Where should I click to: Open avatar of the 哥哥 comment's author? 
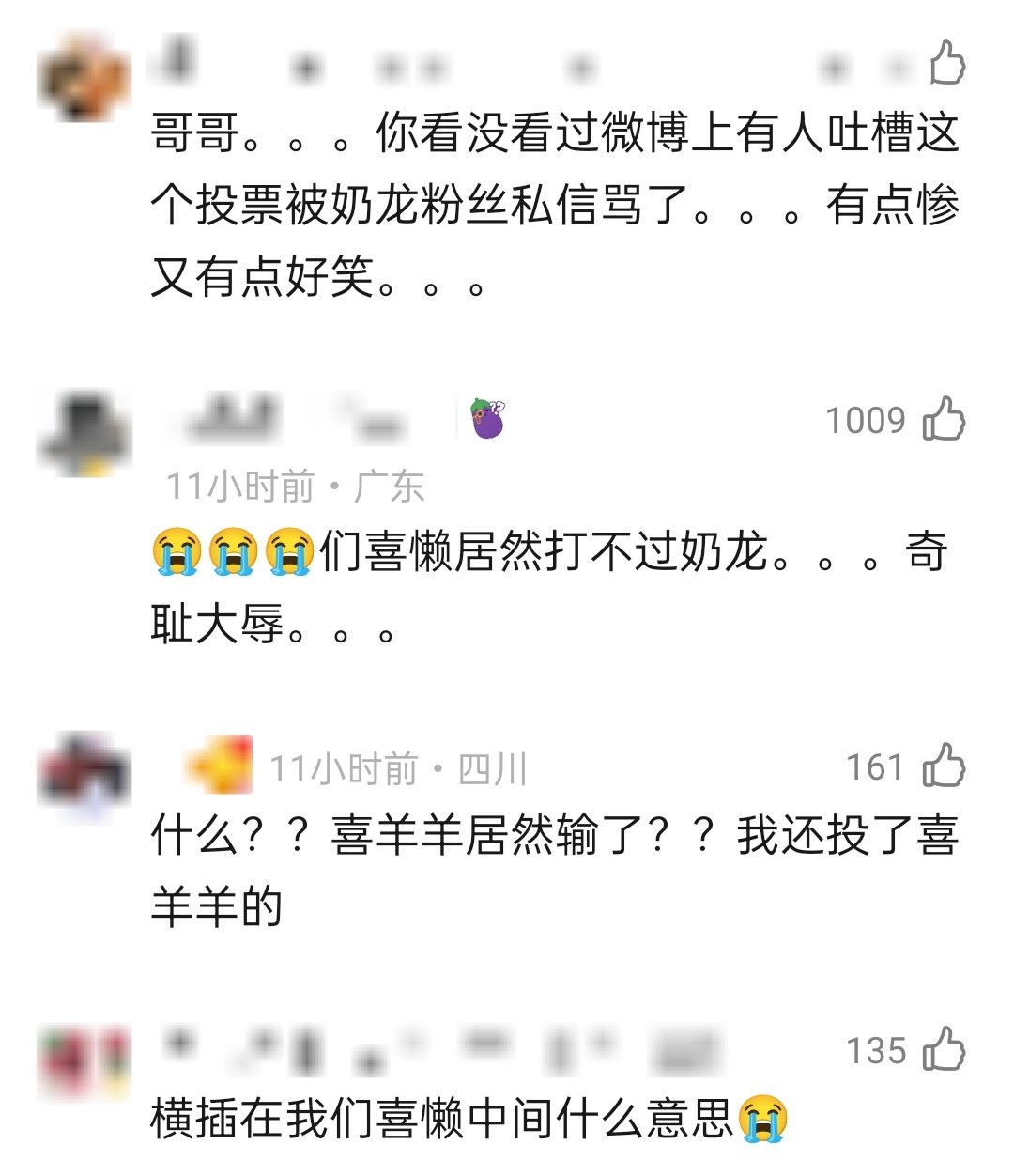point(84,77)
